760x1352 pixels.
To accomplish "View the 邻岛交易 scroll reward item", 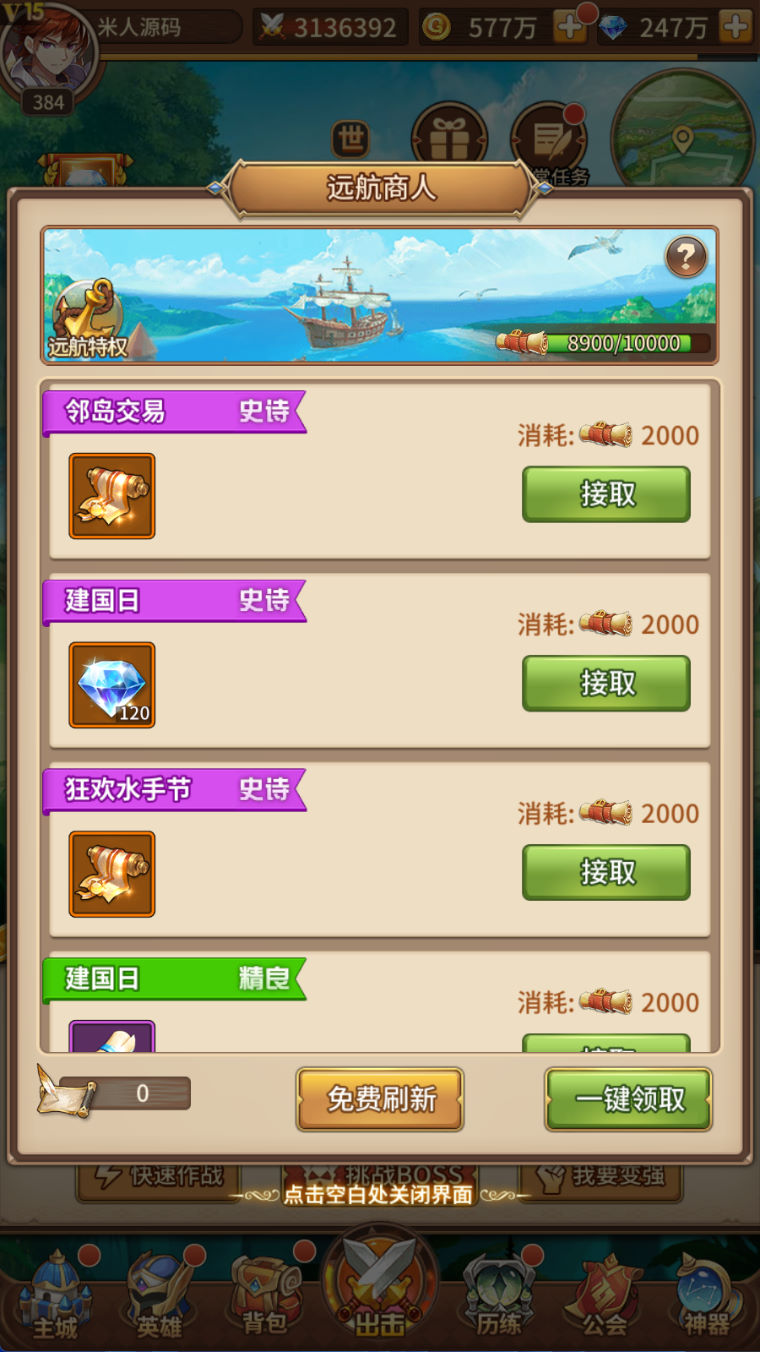I will click(x=112, y=496).
